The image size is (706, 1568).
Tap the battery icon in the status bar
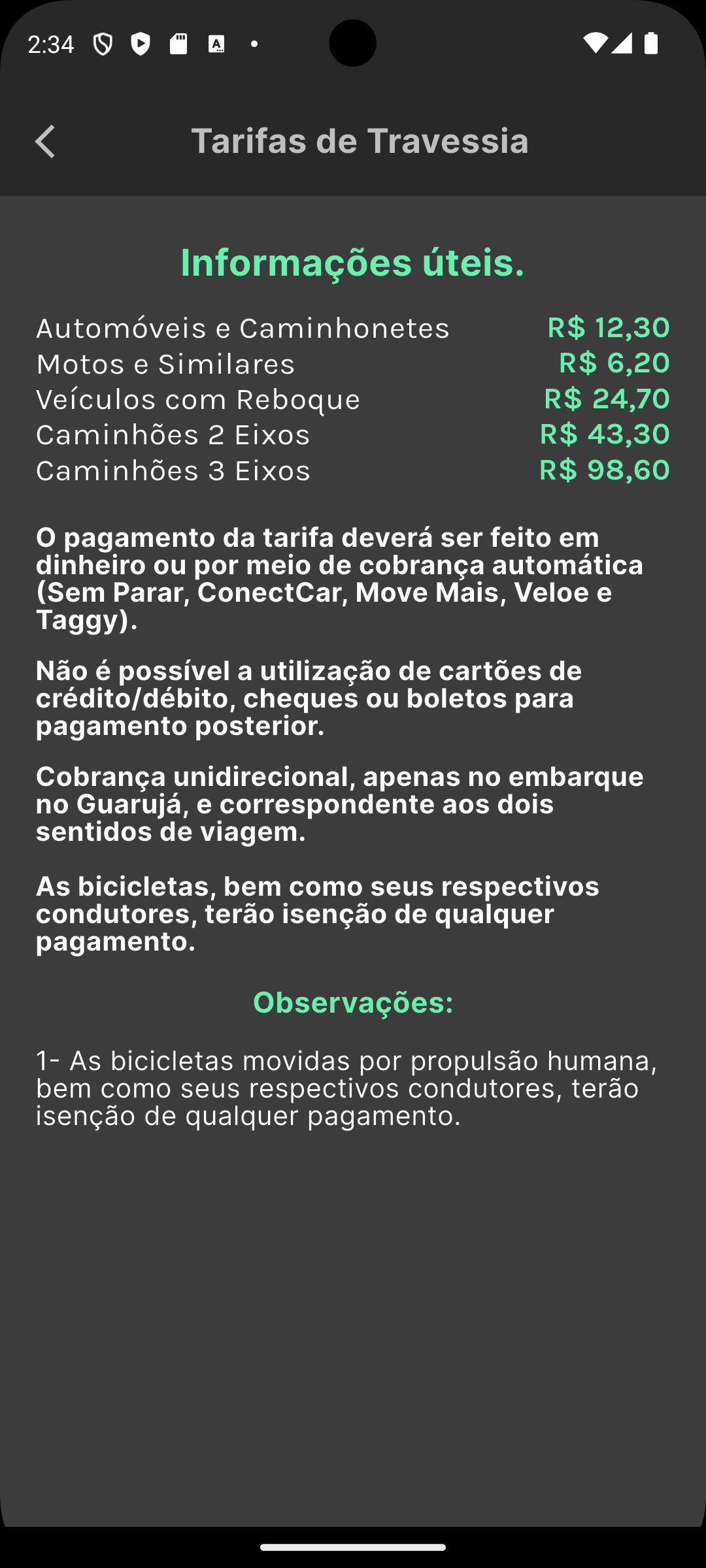[x=650, y=44]
